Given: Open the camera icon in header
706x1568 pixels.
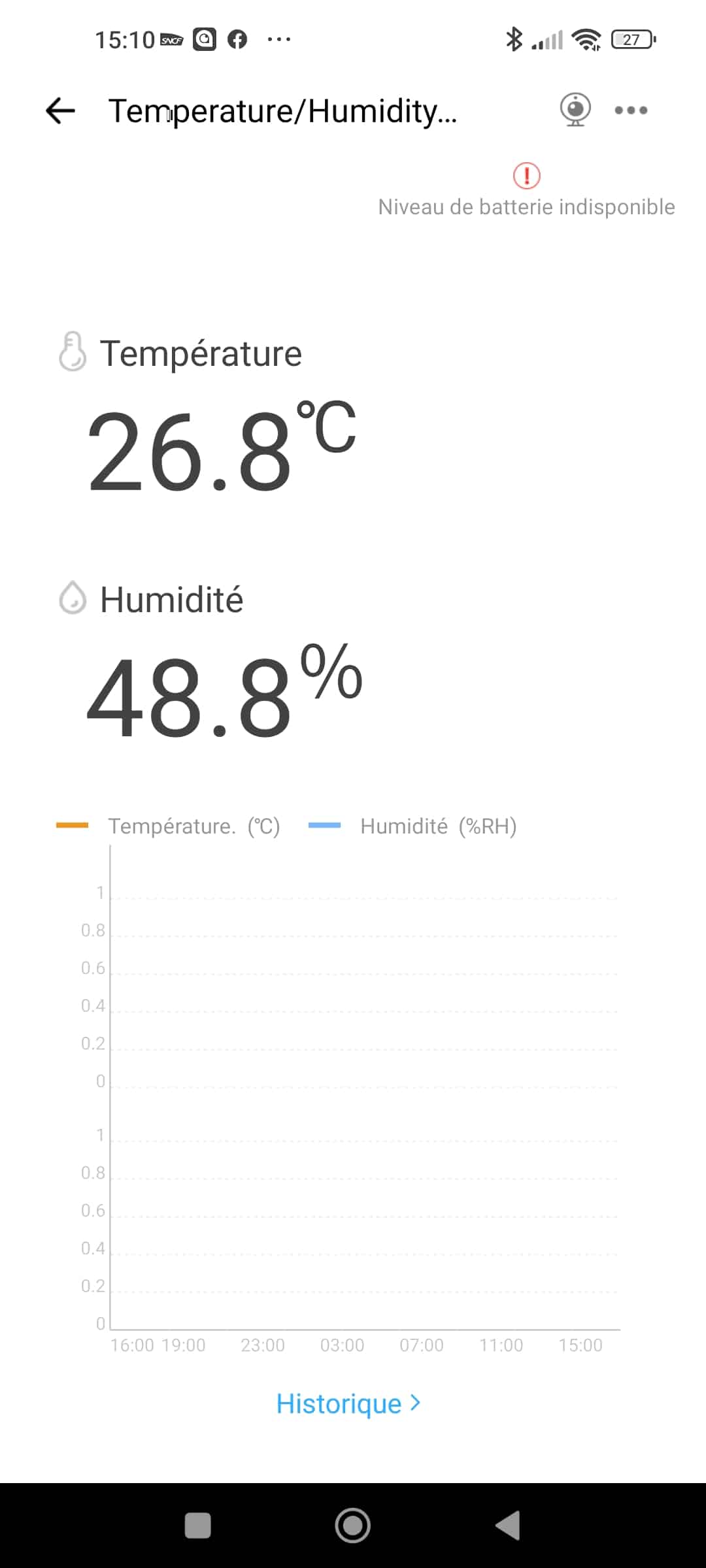Looking at the screenshot, I should coord(575,110).
